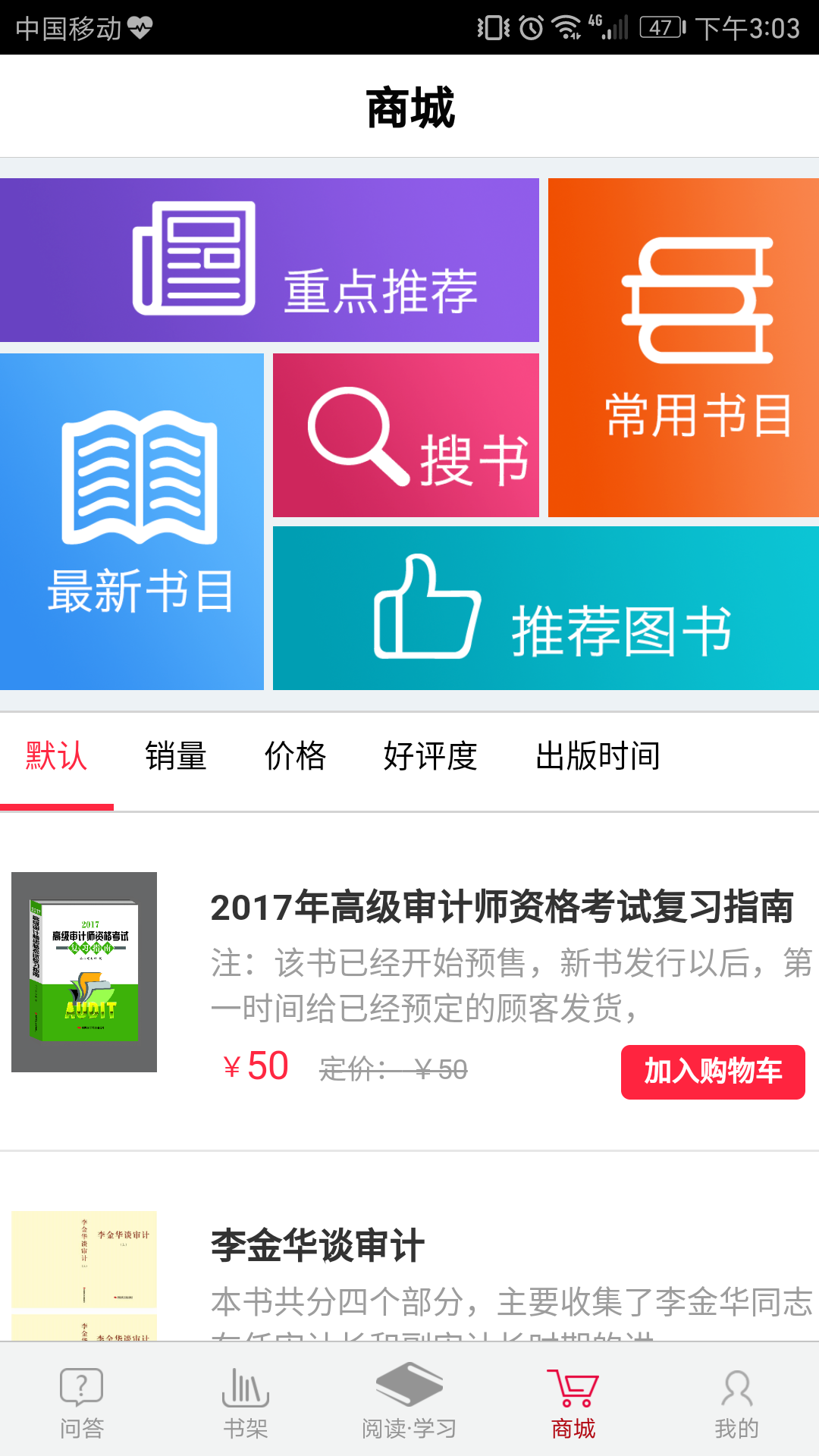Open 搜书 to search books
The image size is (819, 1456).
click(x=406, y=435)
